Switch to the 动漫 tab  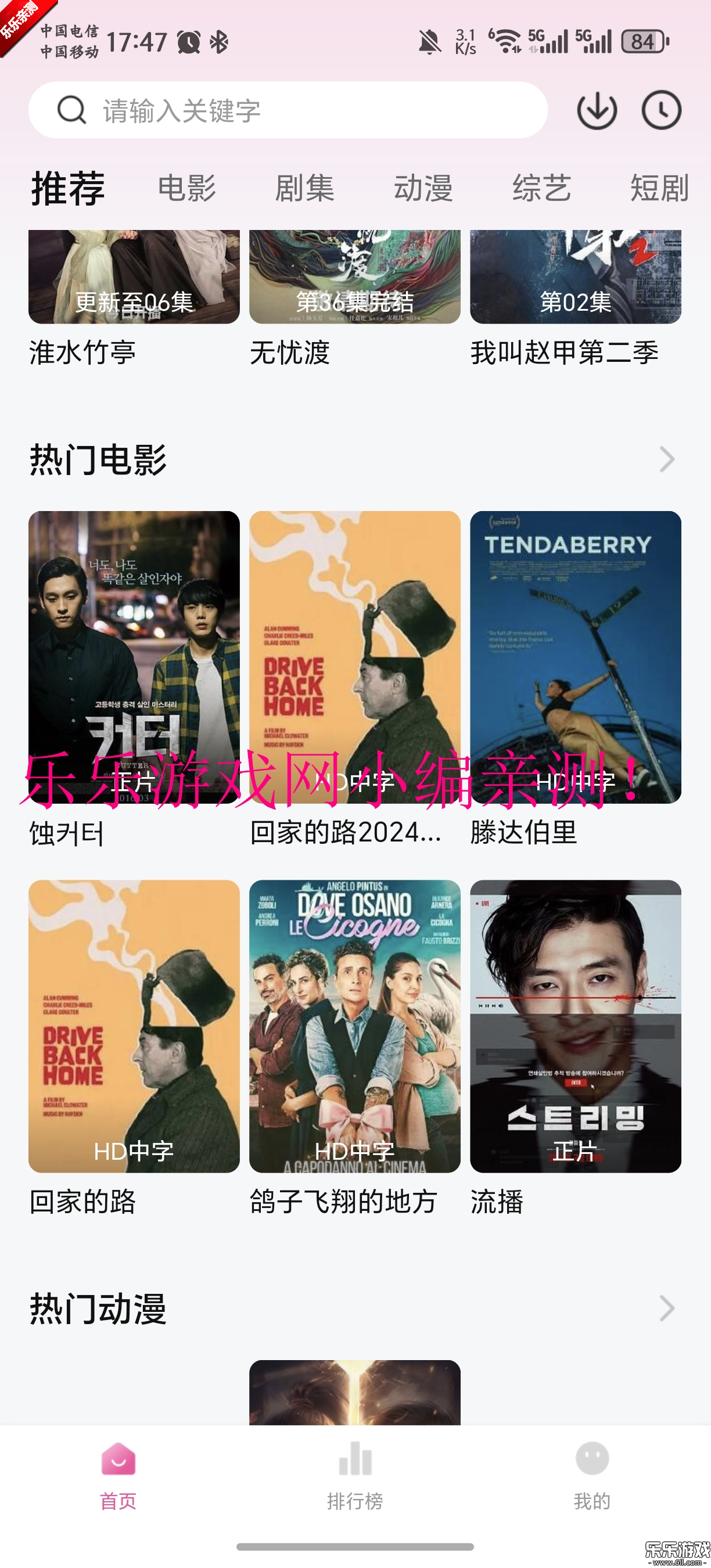tap(423, 188)
